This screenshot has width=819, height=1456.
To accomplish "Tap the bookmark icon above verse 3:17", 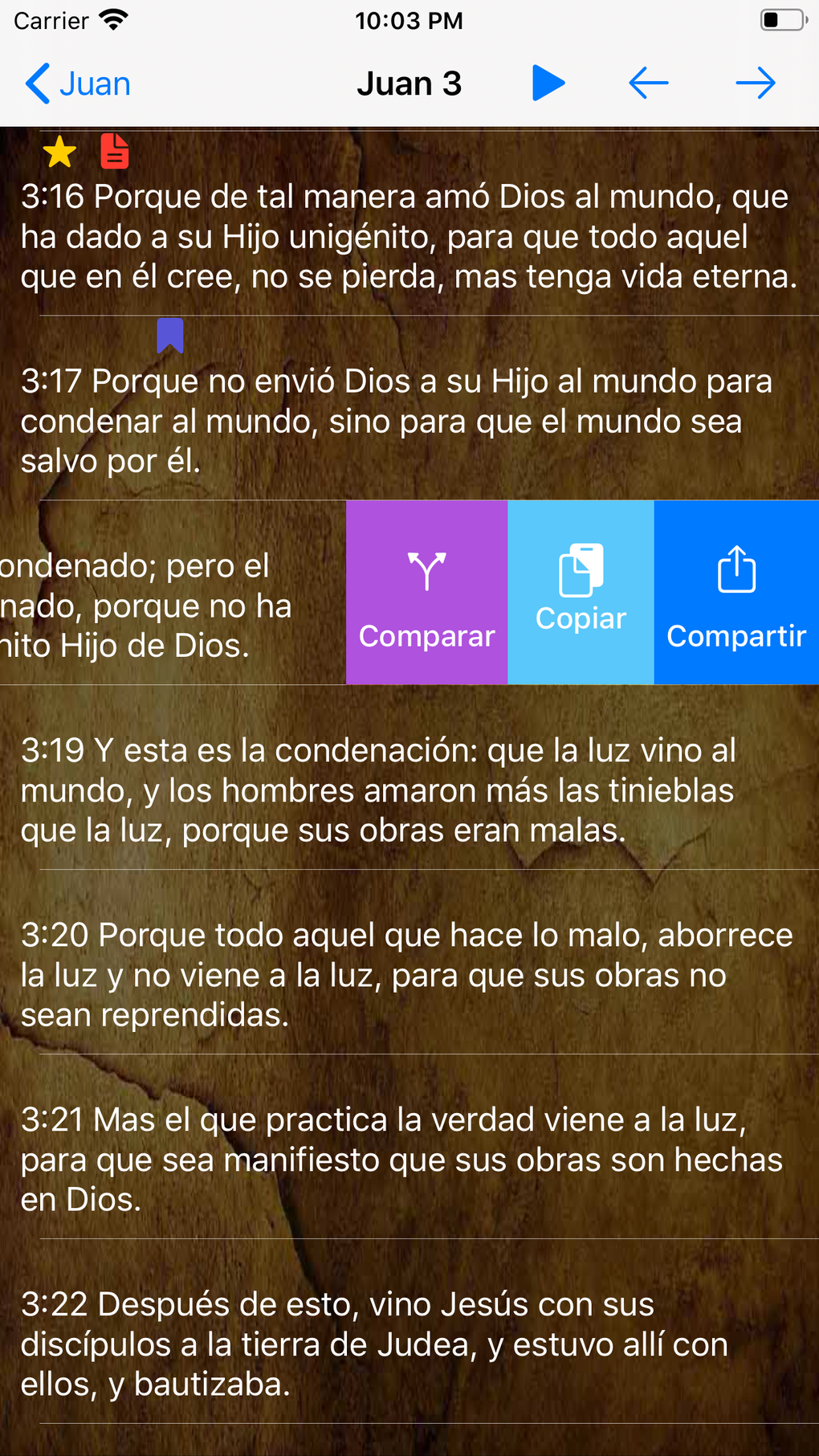I will 170,336.
